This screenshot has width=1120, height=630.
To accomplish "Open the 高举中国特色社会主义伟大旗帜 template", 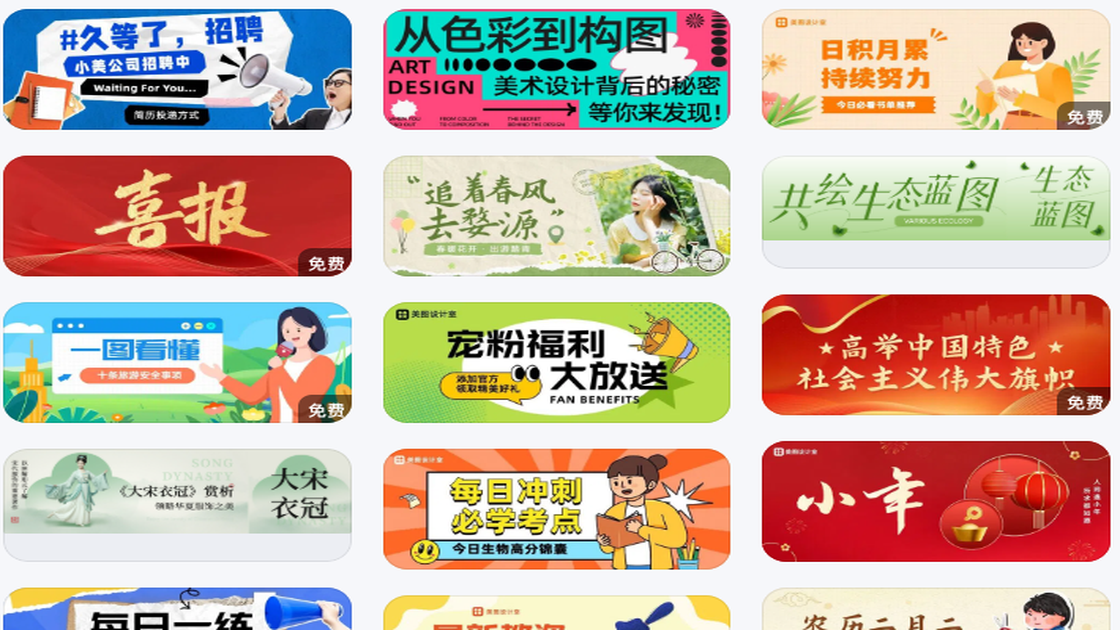I will pyautogui.click(x=935, y=355).
